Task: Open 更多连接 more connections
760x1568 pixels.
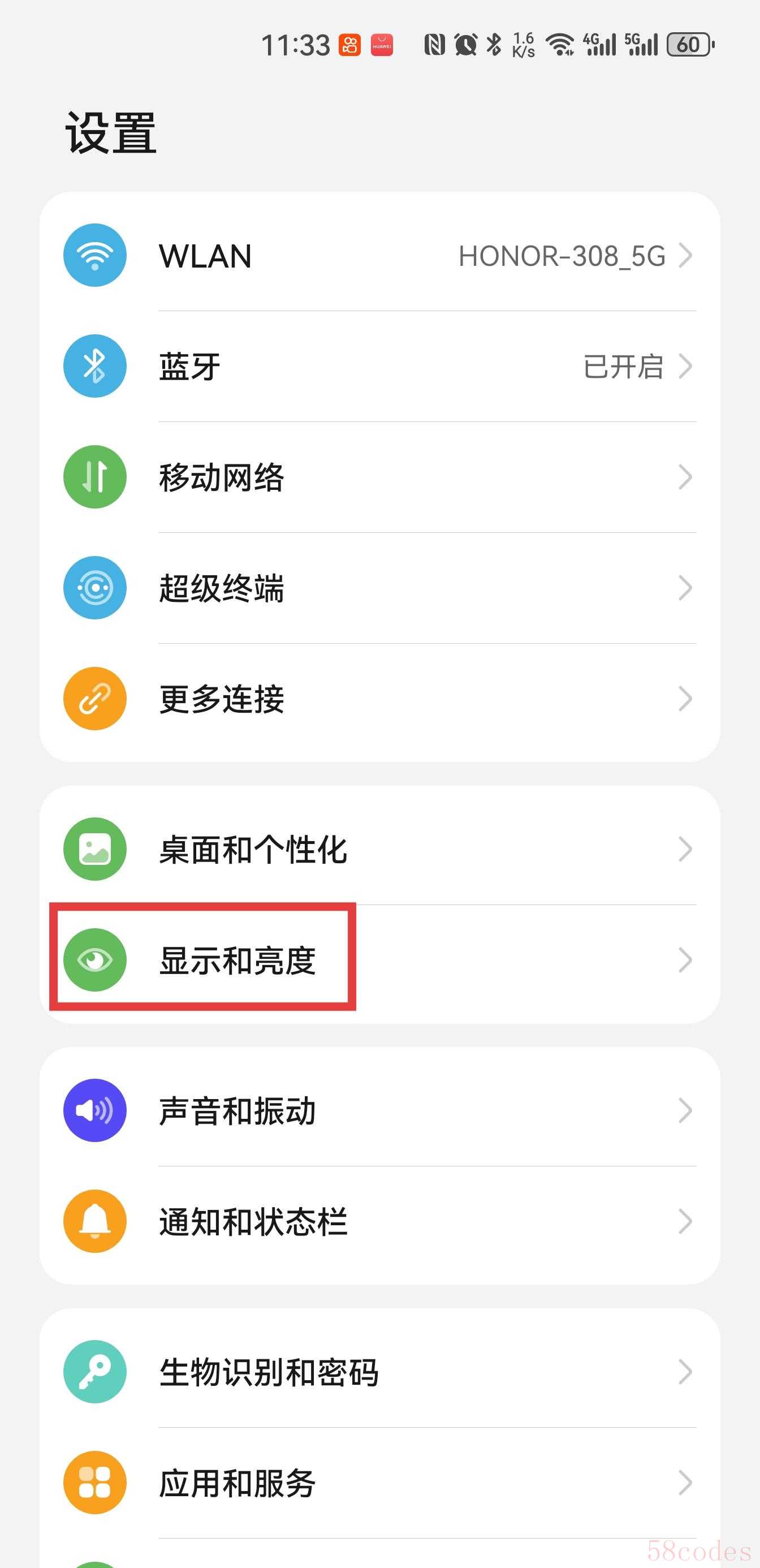Action: coord(379,699)
